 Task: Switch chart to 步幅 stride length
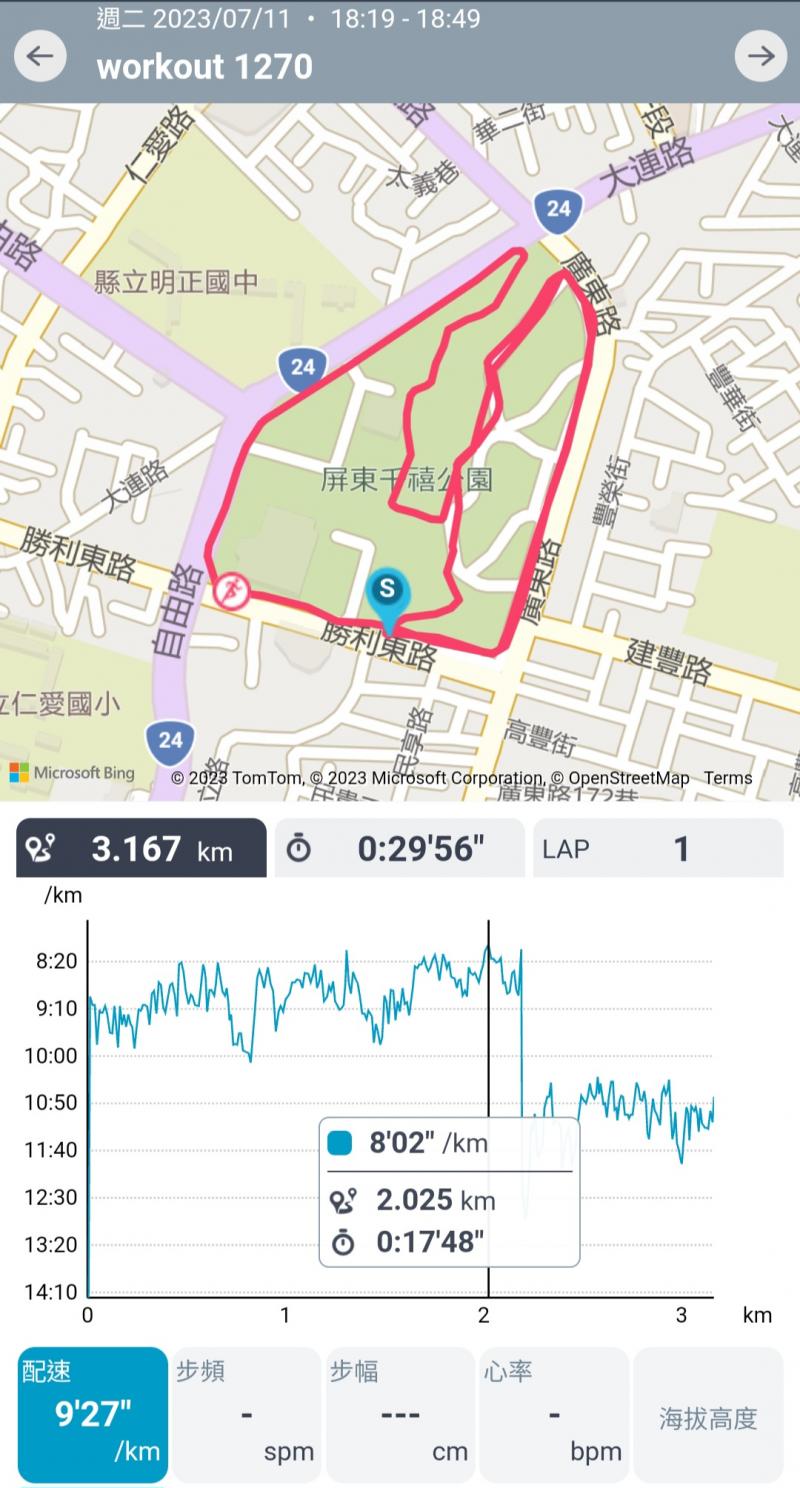tap(400, 1414)
